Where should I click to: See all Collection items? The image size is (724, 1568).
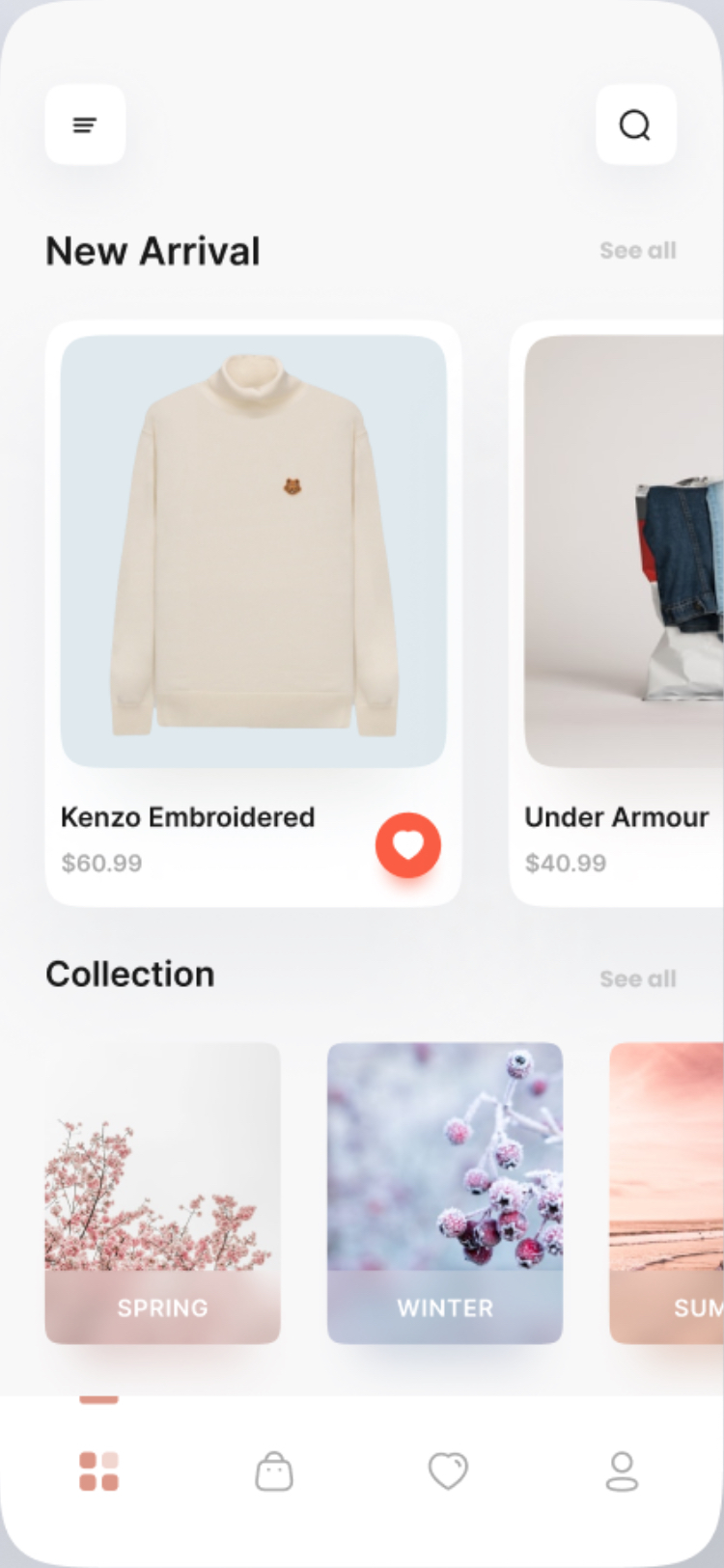(x=637, y=978)
